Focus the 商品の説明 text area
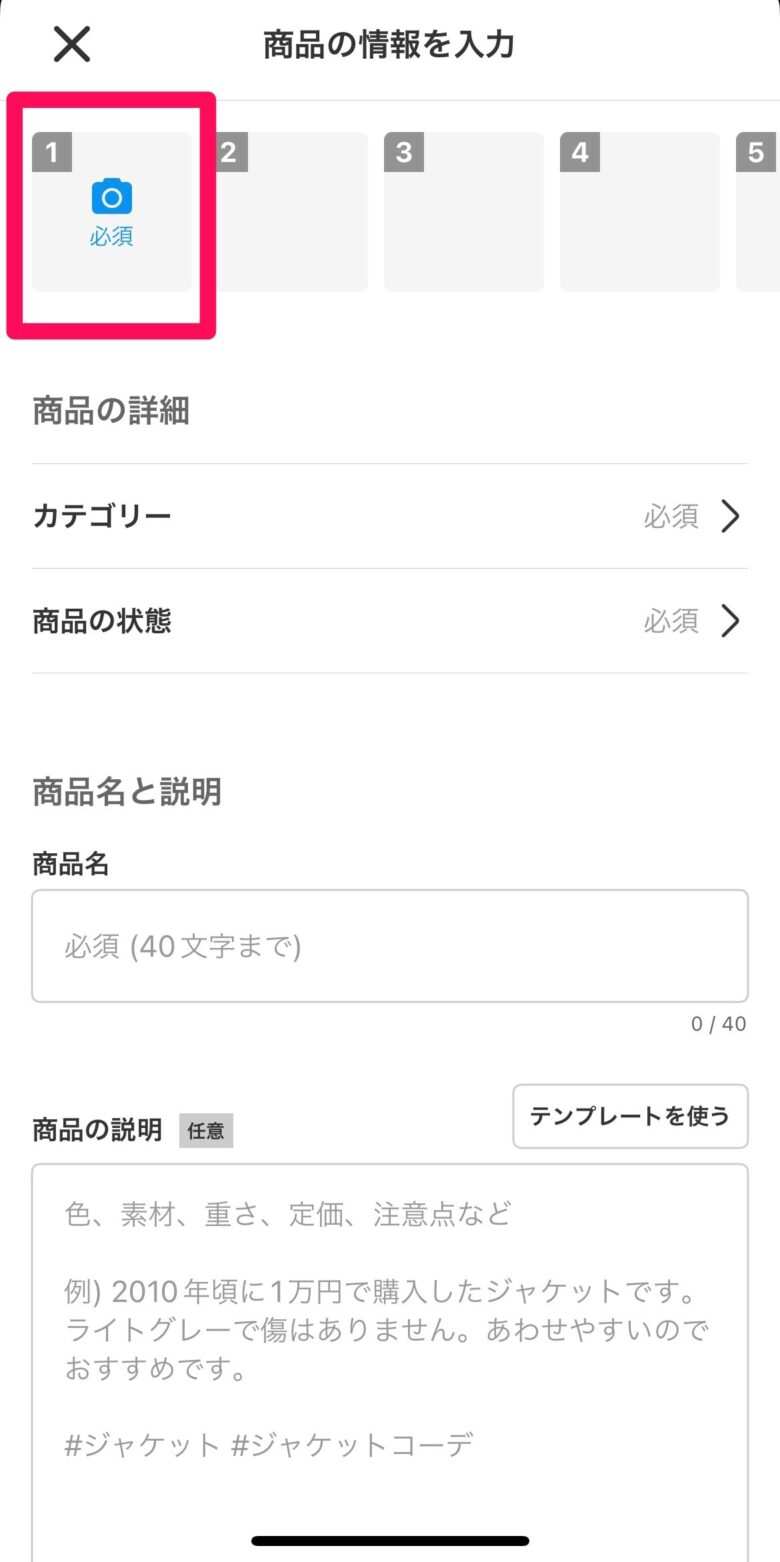Screen dimensions: 780x1562 390,1362
